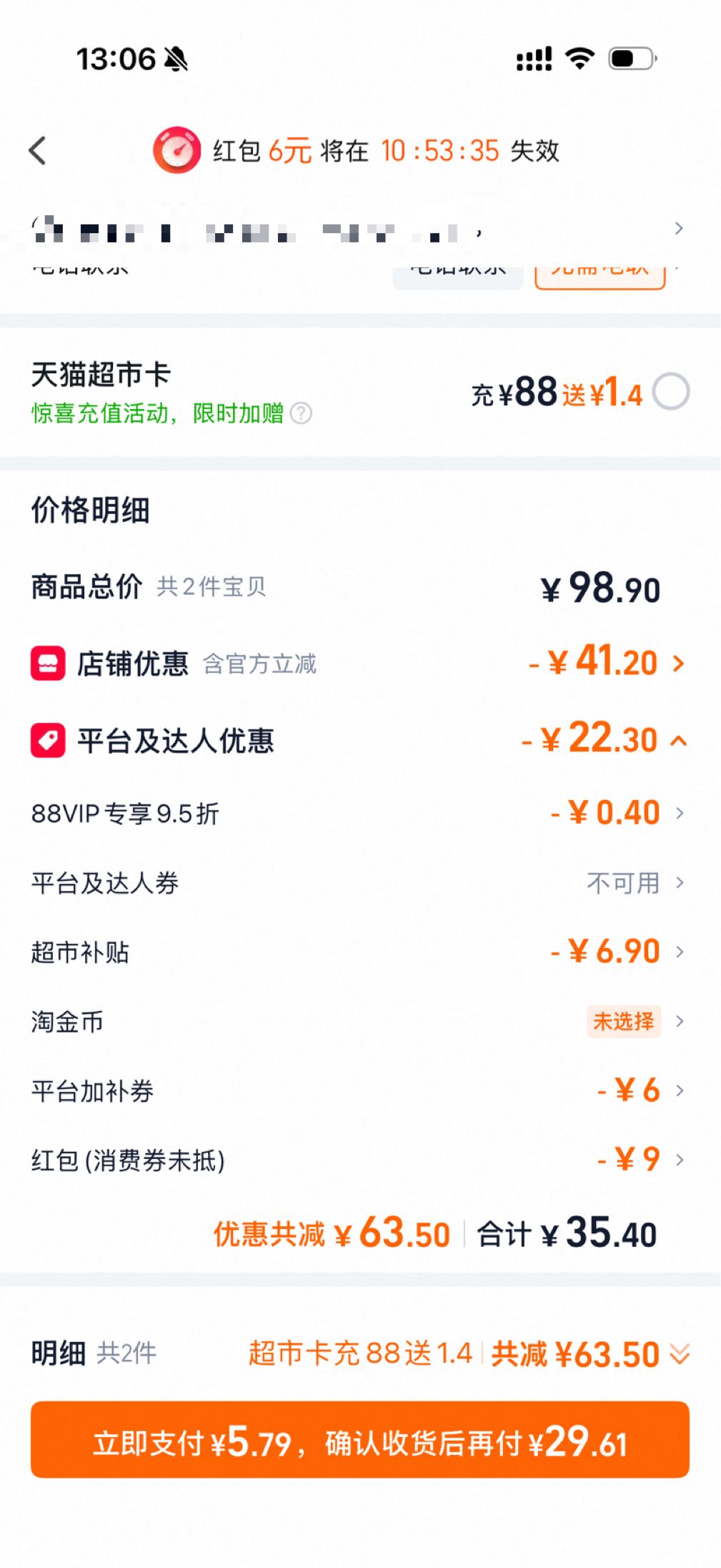Open 店铺优惠 discount details

360,663
